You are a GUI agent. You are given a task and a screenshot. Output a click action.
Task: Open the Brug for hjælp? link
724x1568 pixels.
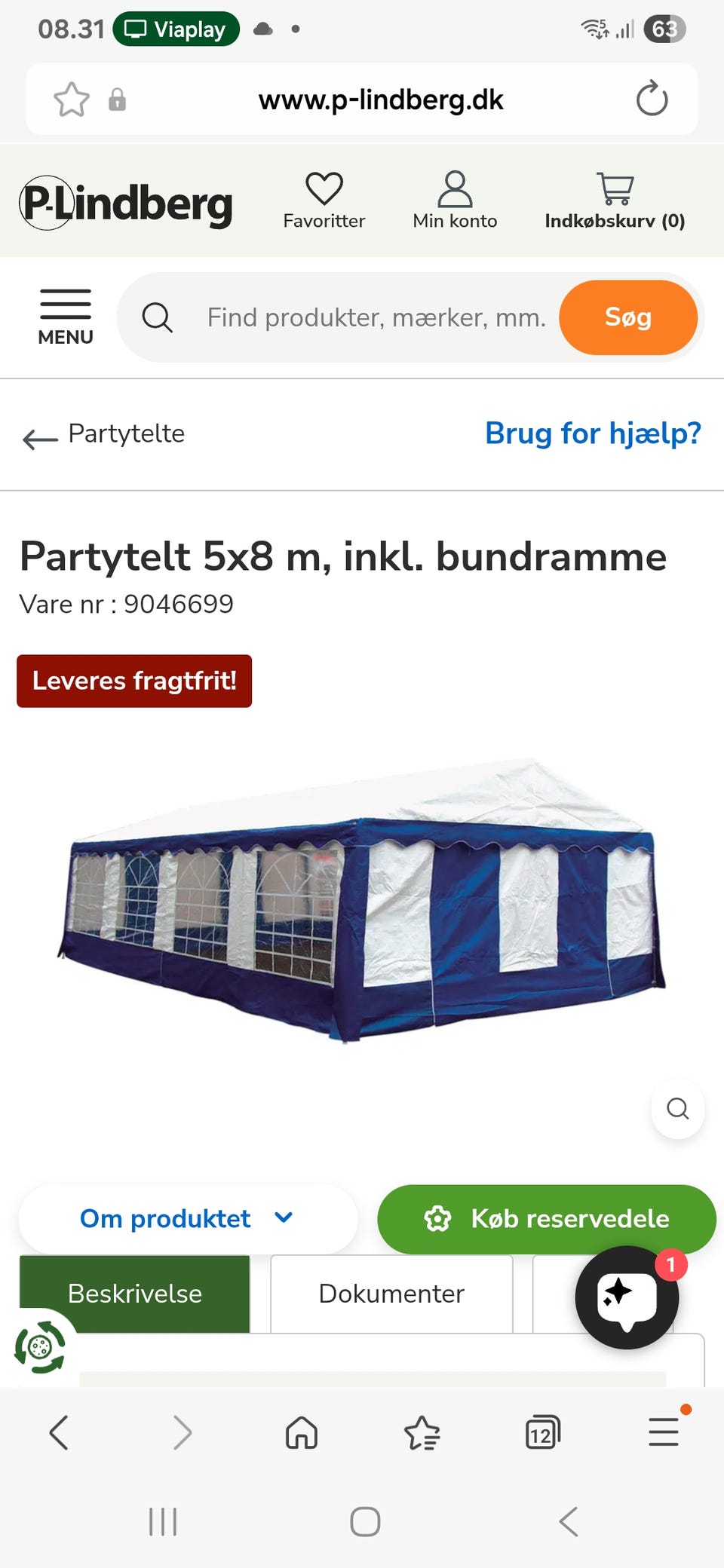click(593, 433)
